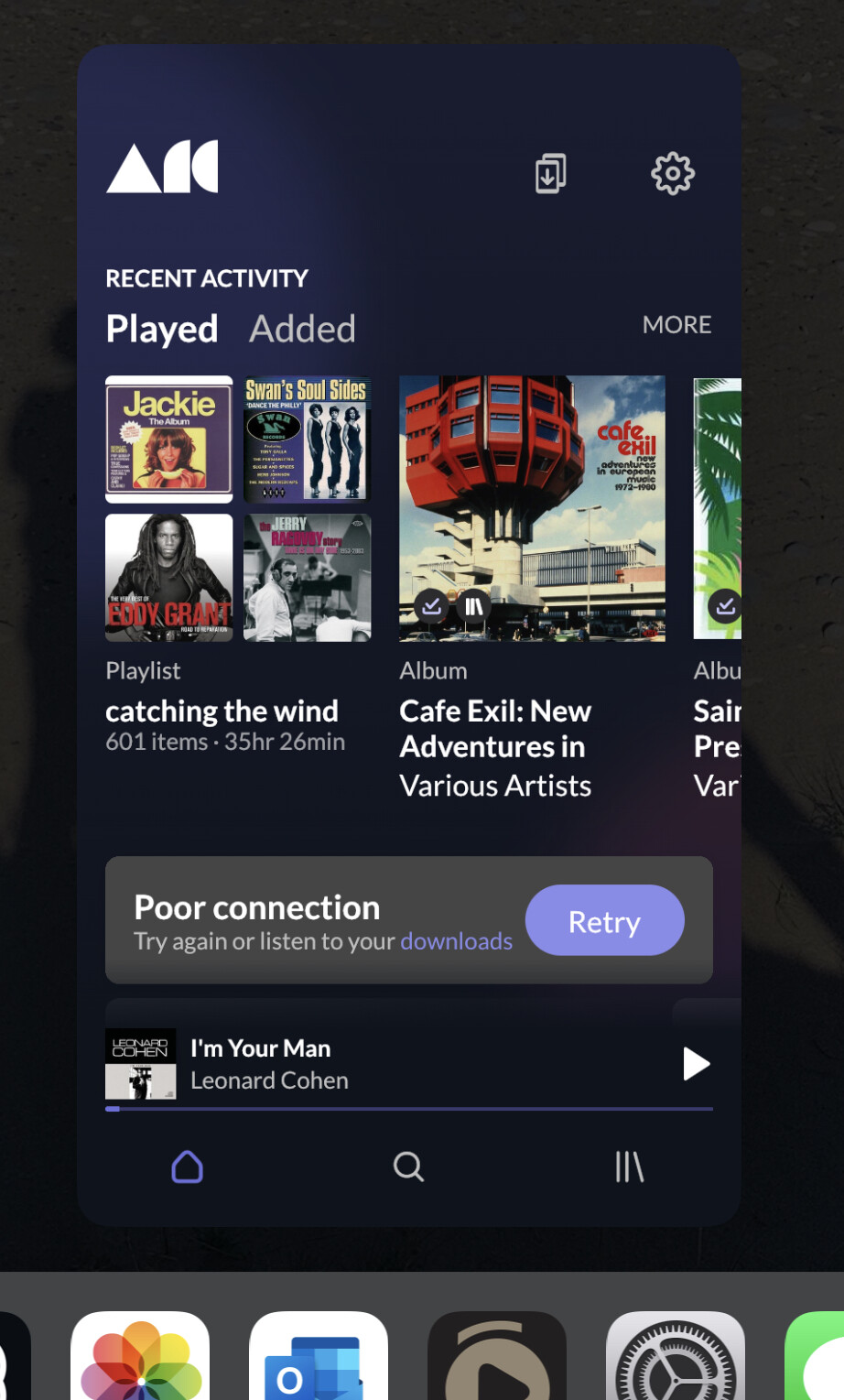This screenshot has width=844, height=1400.
Task: Follow the downloads link
Action: pos(456,942)
